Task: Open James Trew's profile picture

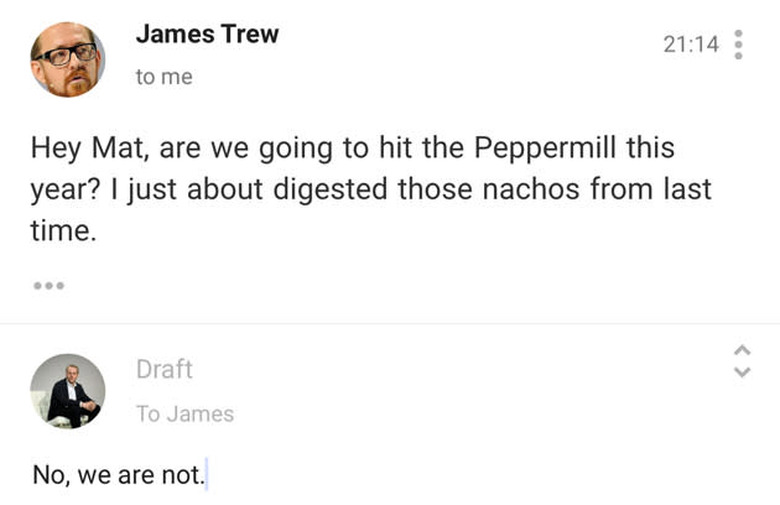Action: [68, 59]
